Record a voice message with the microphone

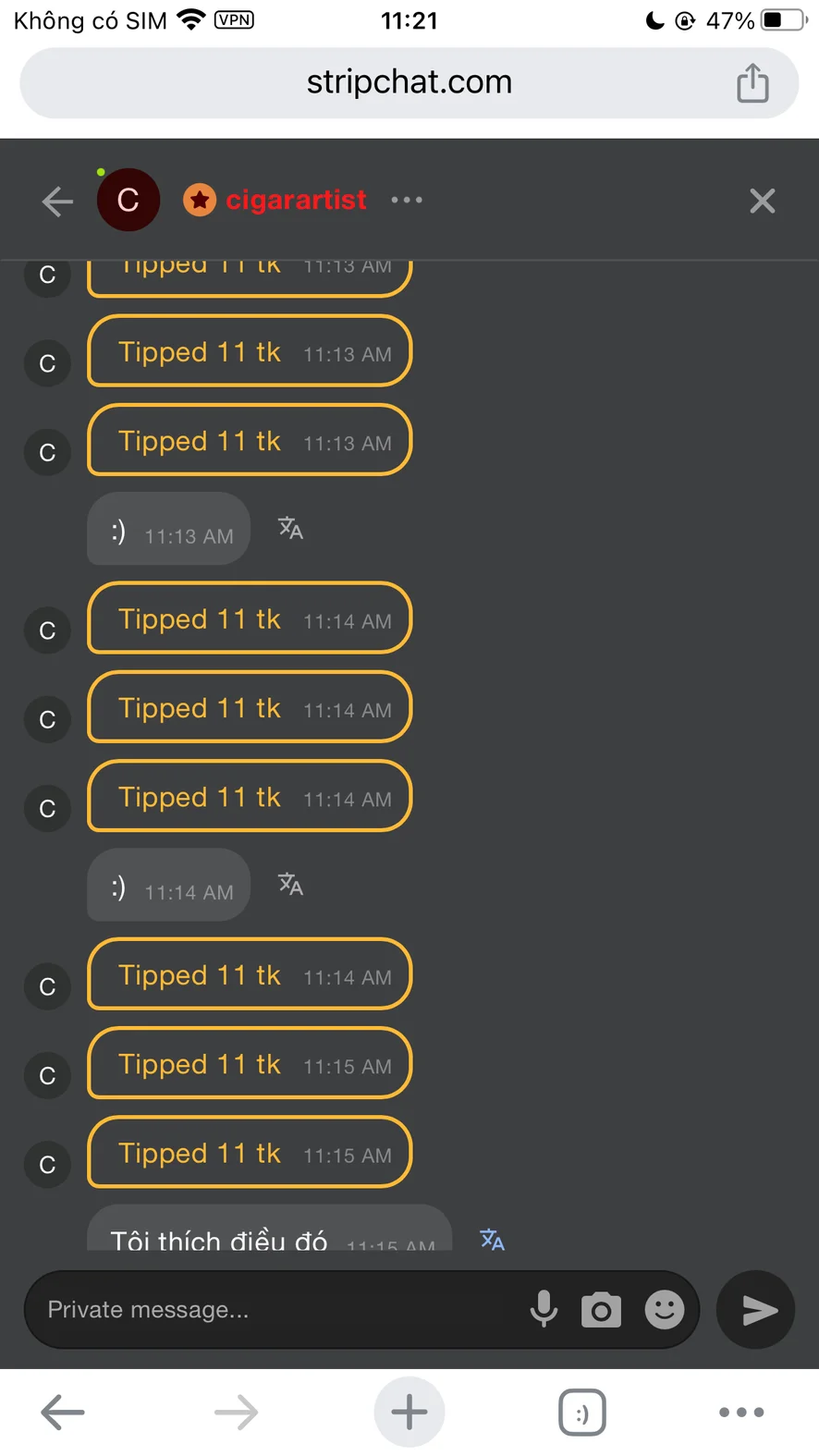(x=544, y=1309)
